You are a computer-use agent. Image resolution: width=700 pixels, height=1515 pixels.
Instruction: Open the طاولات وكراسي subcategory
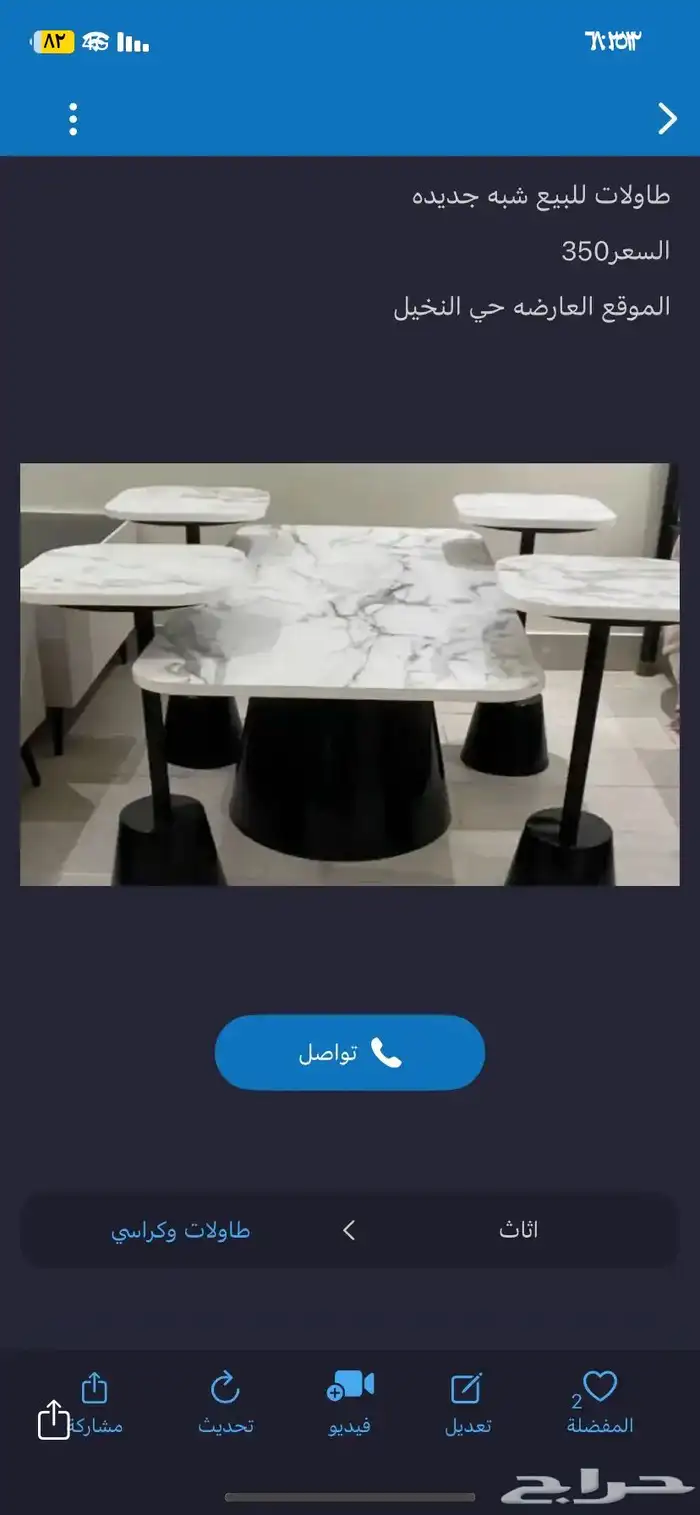180,1231
